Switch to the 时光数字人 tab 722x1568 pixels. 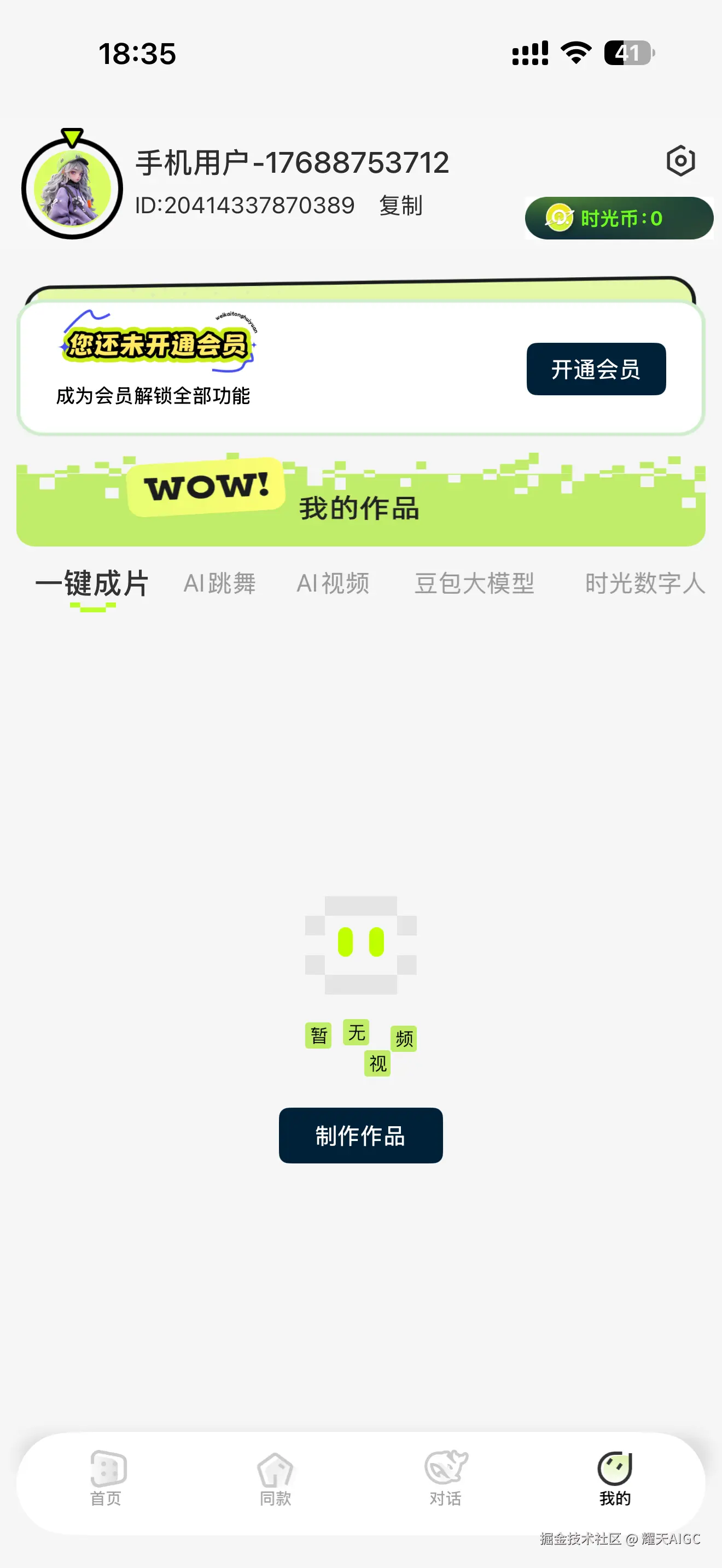[x=645, y=583]
